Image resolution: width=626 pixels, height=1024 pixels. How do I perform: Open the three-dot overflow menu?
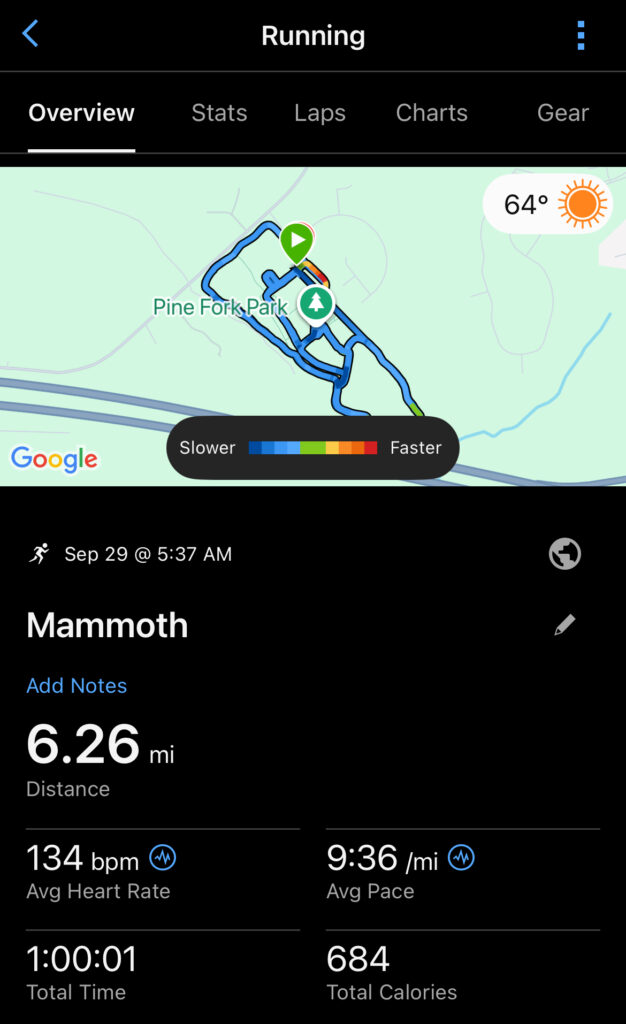(581, 36)
